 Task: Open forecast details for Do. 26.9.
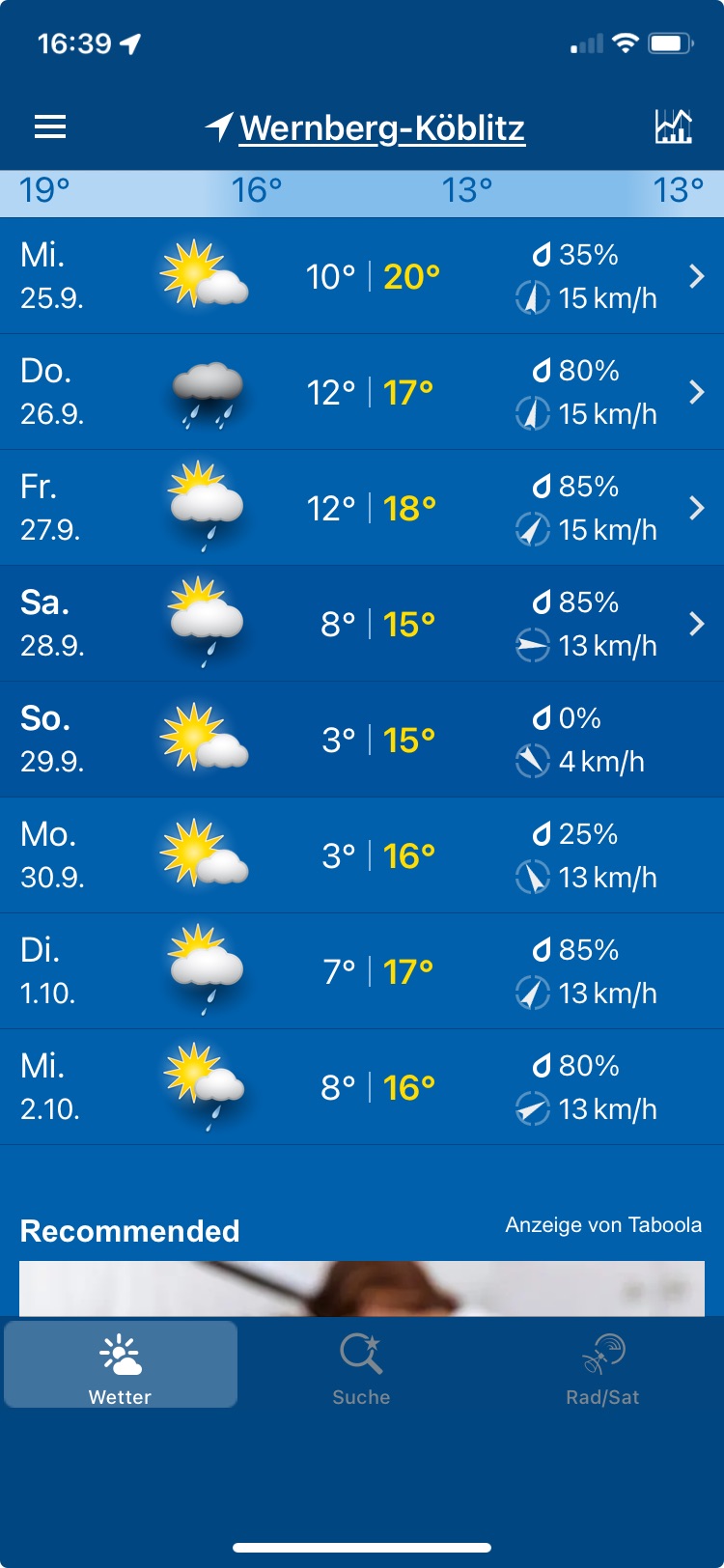(x=362, y=392)
